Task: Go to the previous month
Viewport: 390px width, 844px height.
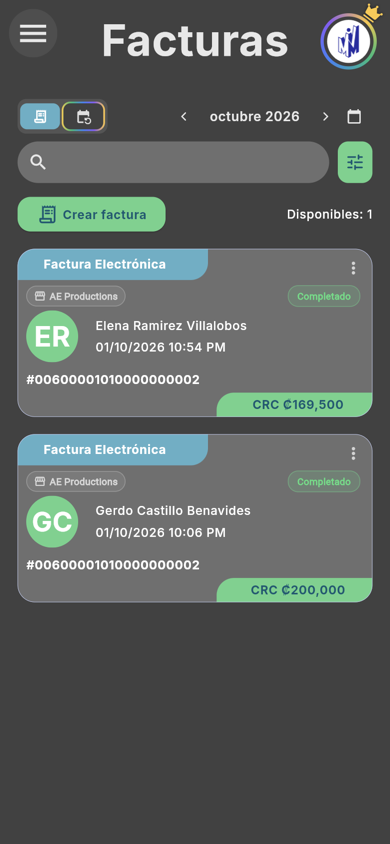Action: (183, 117)
